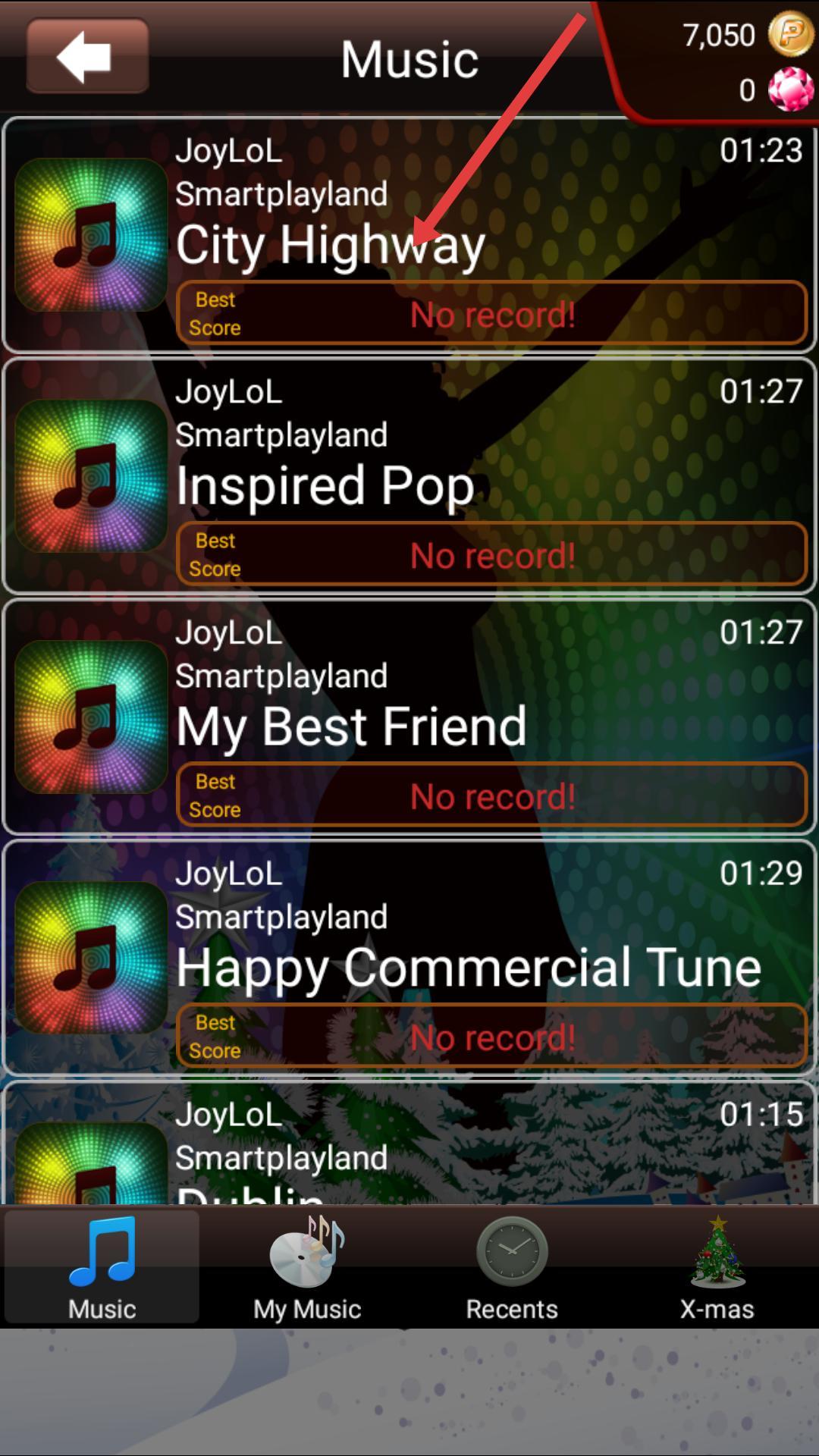Go back using the arrow button
The height and width of the screenshot is (1456, 819).
tap(87, 56)
